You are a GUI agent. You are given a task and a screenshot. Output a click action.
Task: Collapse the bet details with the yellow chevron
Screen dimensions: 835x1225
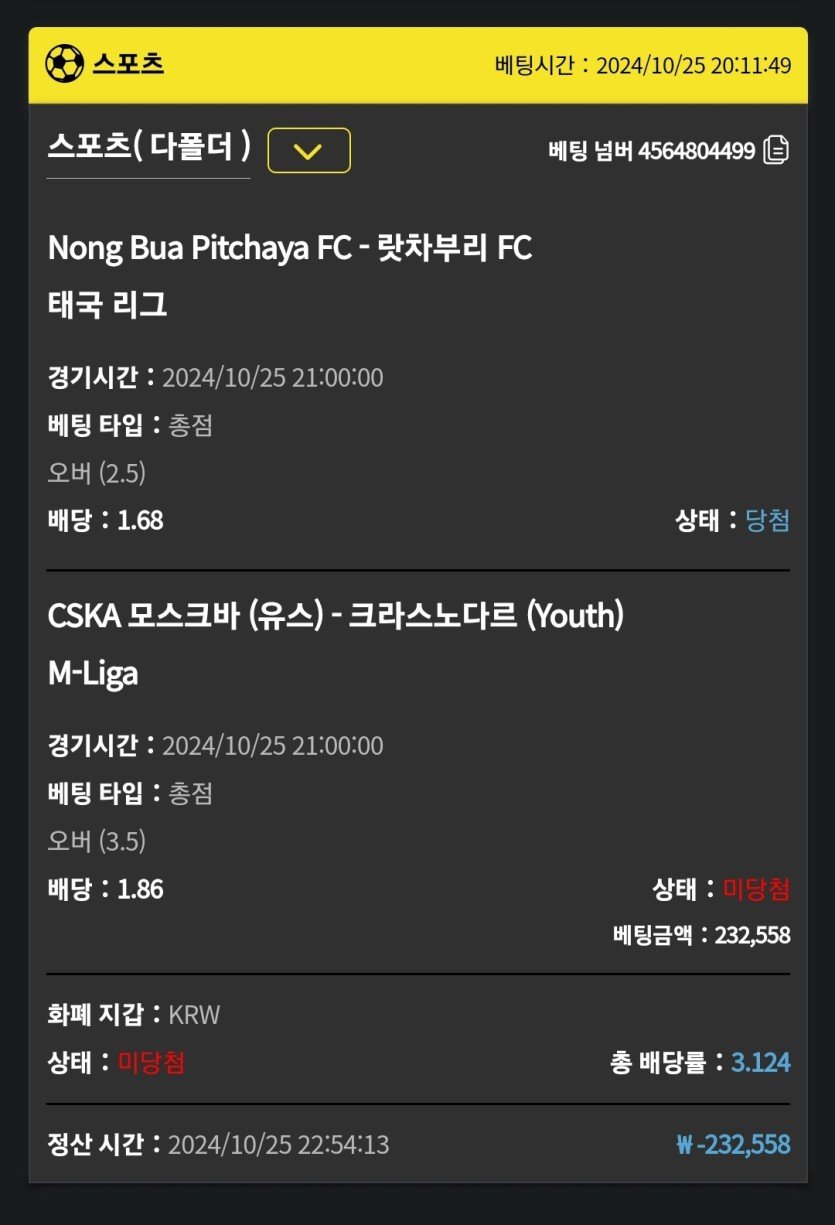pos(309,151)
